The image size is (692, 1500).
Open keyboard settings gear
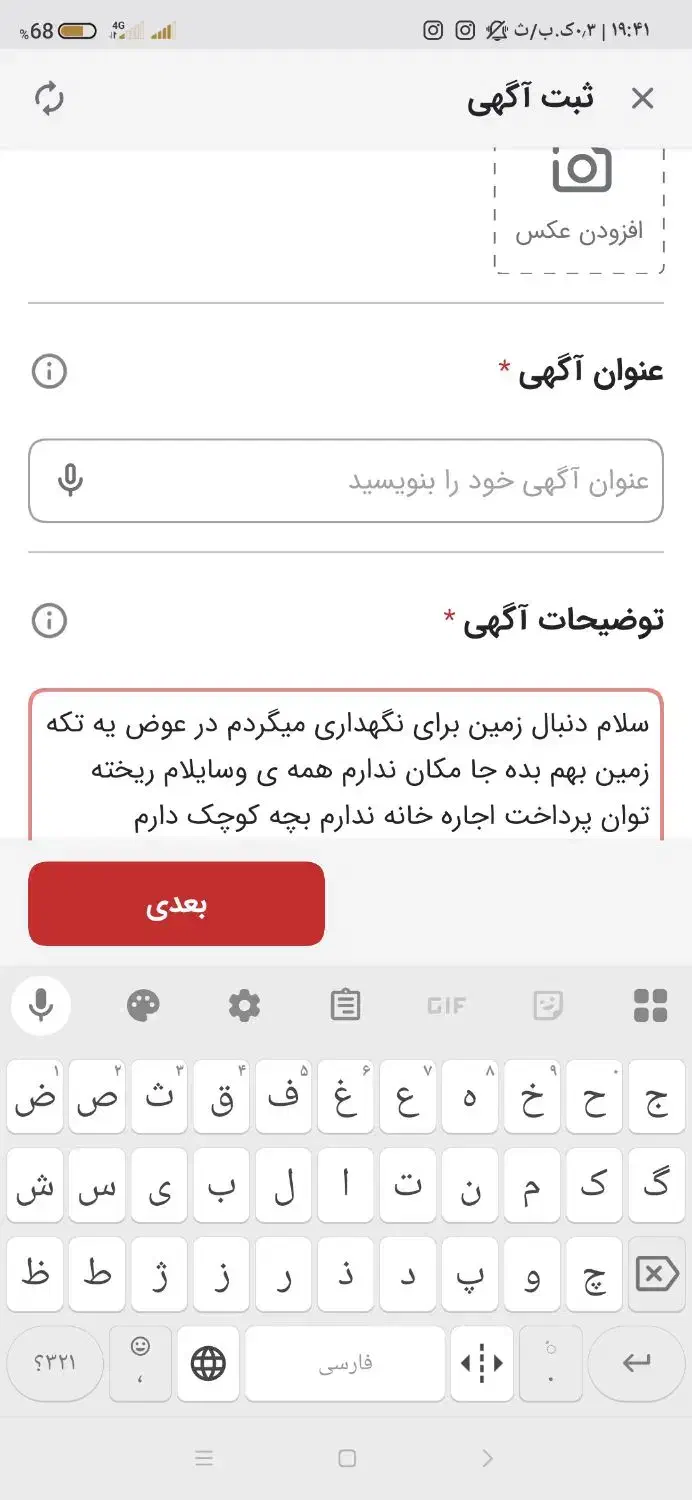244,1005
